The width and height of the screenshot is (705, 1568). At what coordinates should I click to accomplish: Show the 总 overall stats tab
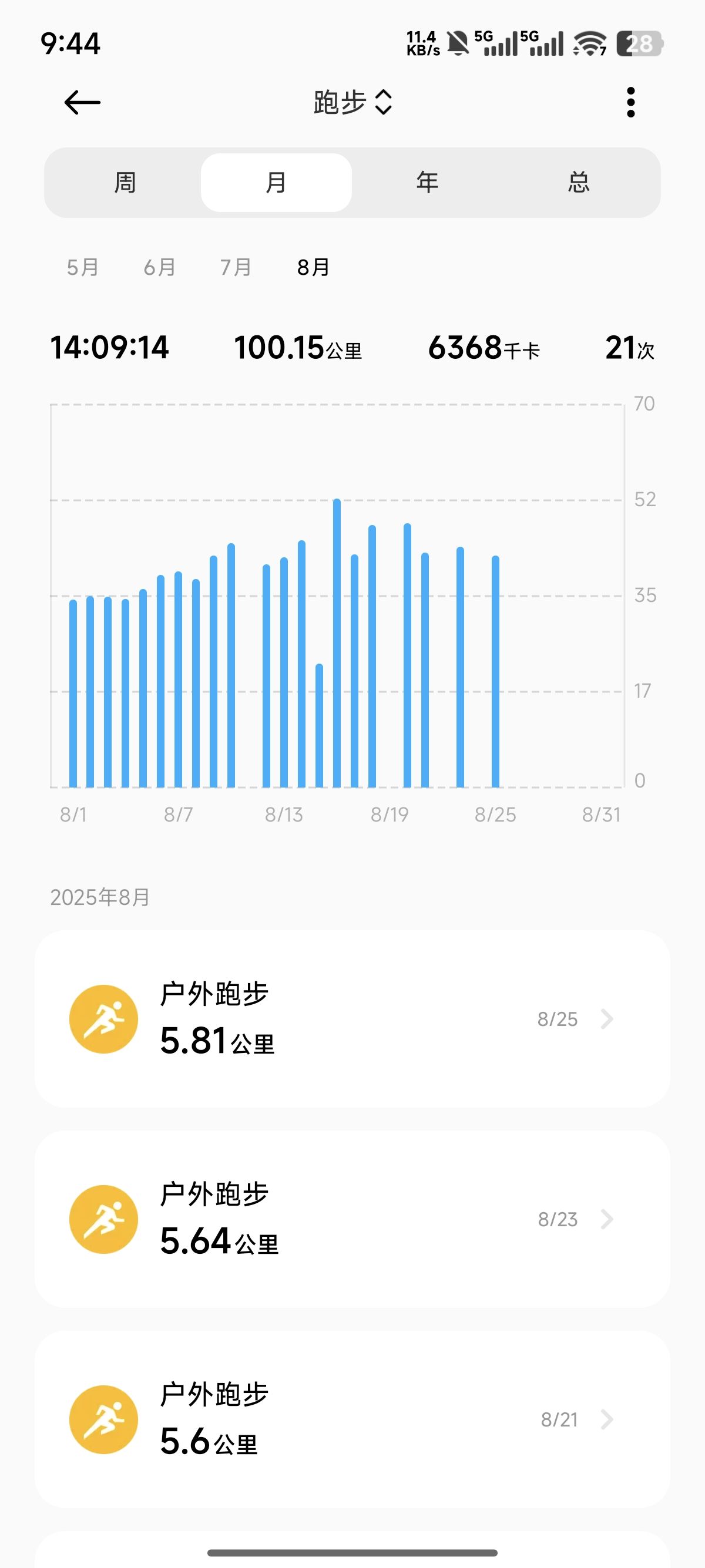coord(578,183)
